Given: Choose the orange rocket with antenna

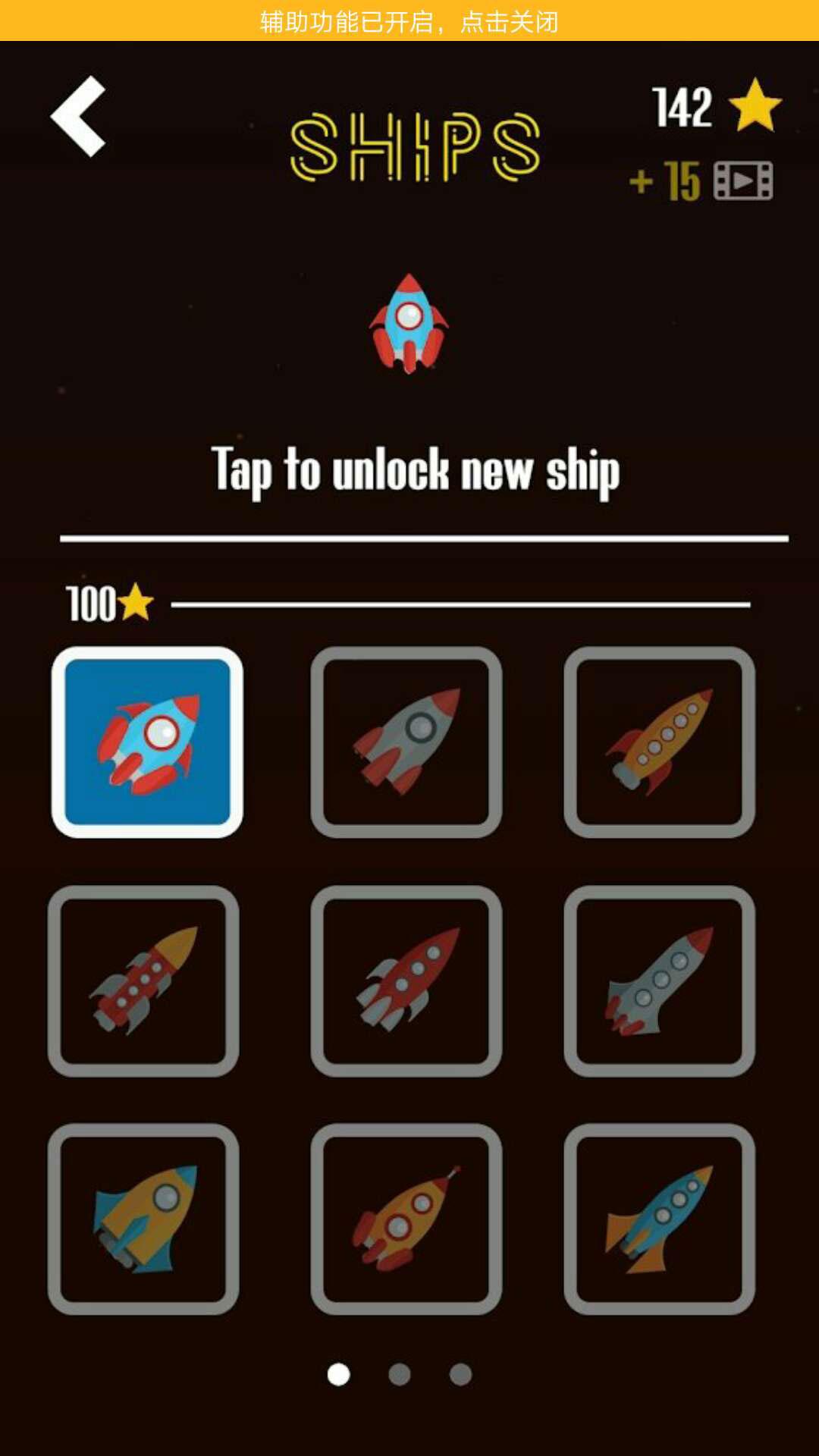Looking at the screenshot, I should pyautogui.click(x=406, y=1219).
